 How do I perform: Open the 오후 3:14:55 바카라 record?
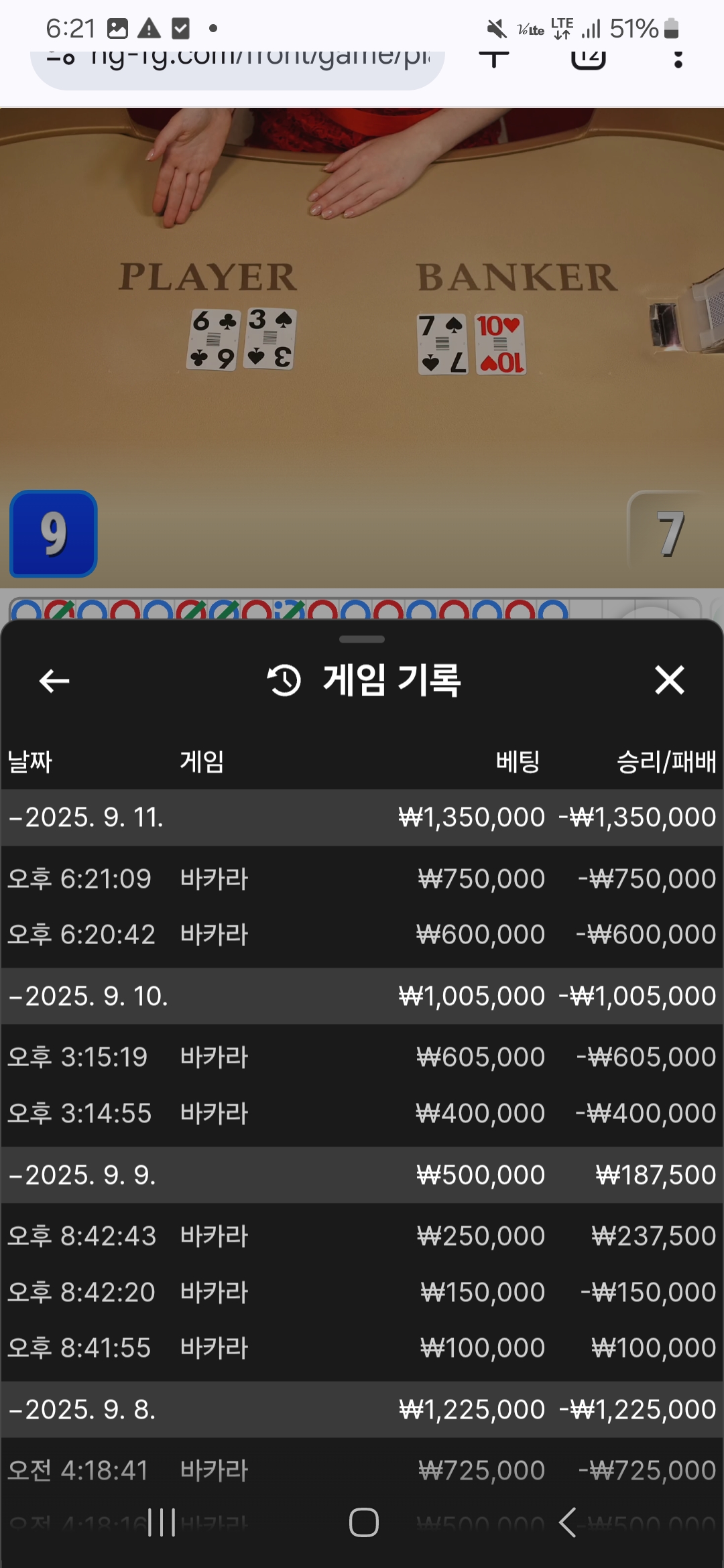coord(362,1113)
